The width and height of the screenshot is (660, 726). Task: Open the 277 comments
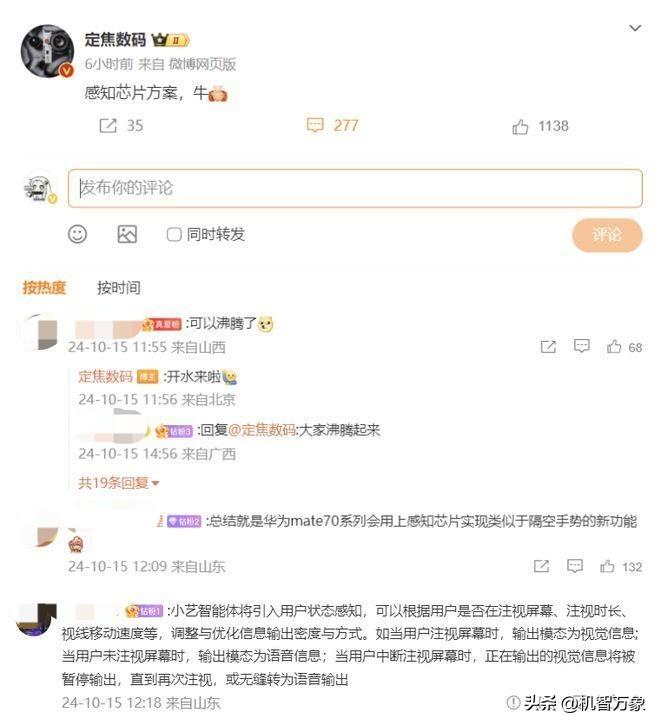pos(316,126)
